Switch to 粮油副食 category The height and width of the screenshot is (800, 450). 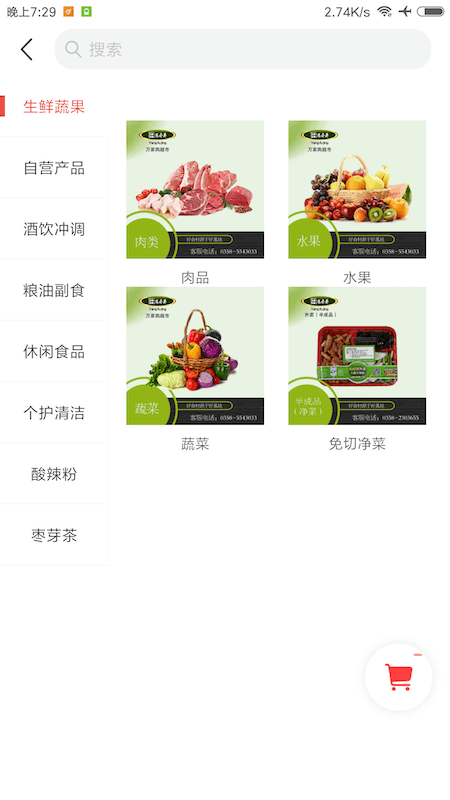pos(54,290)
